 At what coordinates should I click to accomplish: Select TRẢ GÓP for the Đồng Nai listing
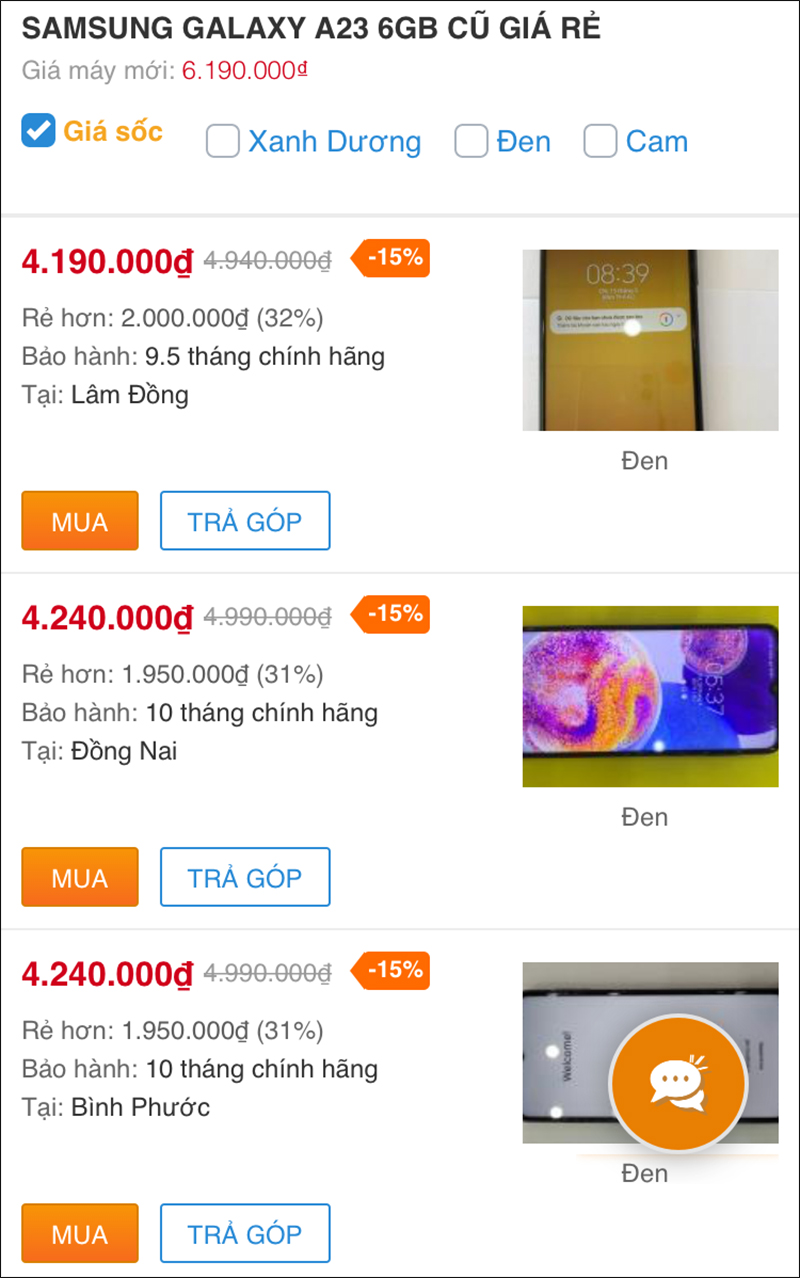coord(245,877)
